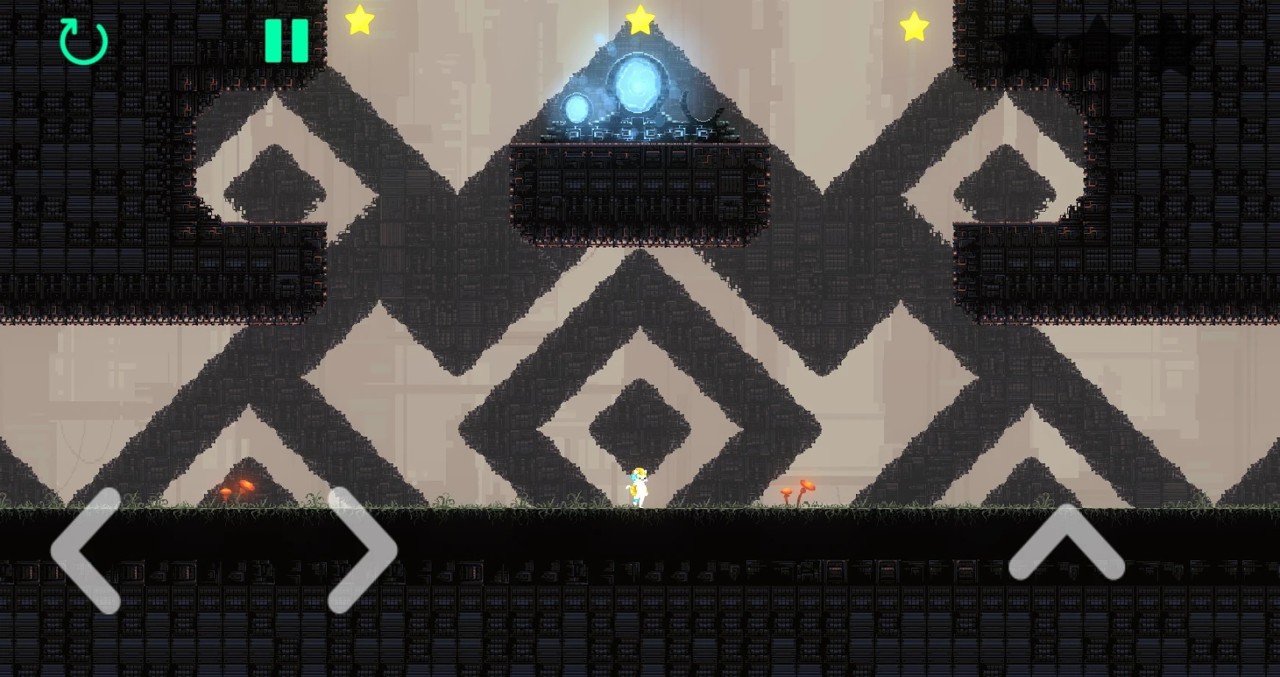This screenshot has height=677, width=1280.
Task: Move the character right
Action: tap(362, 550)
